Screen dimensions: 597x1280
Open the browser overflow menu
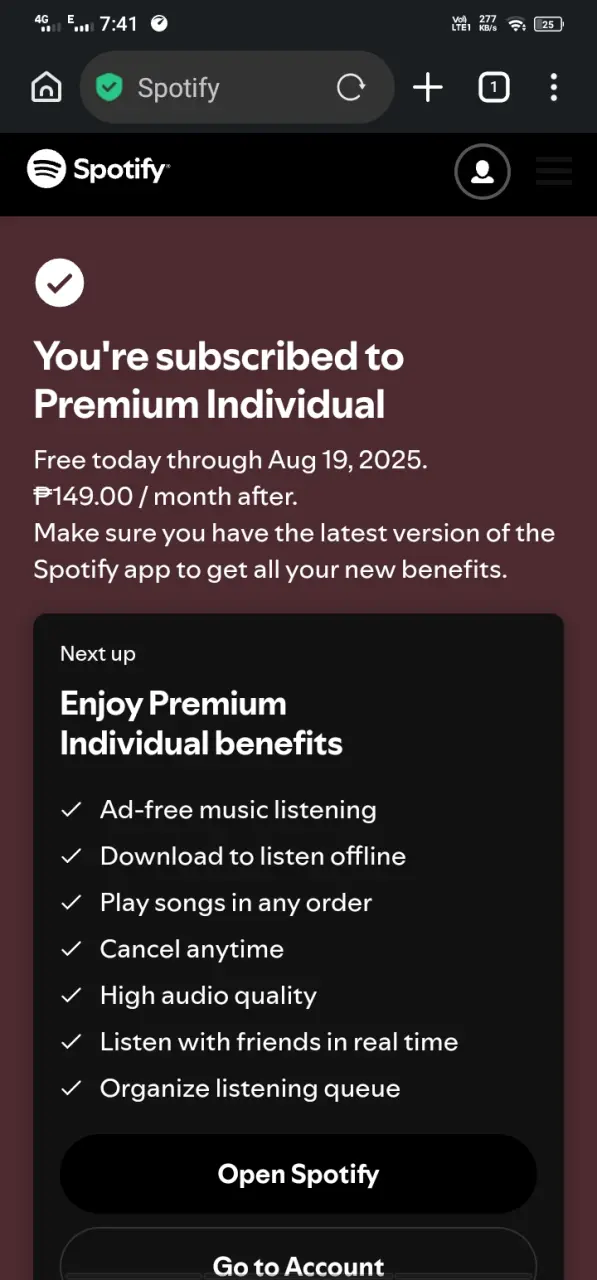(x=553, y=88)
